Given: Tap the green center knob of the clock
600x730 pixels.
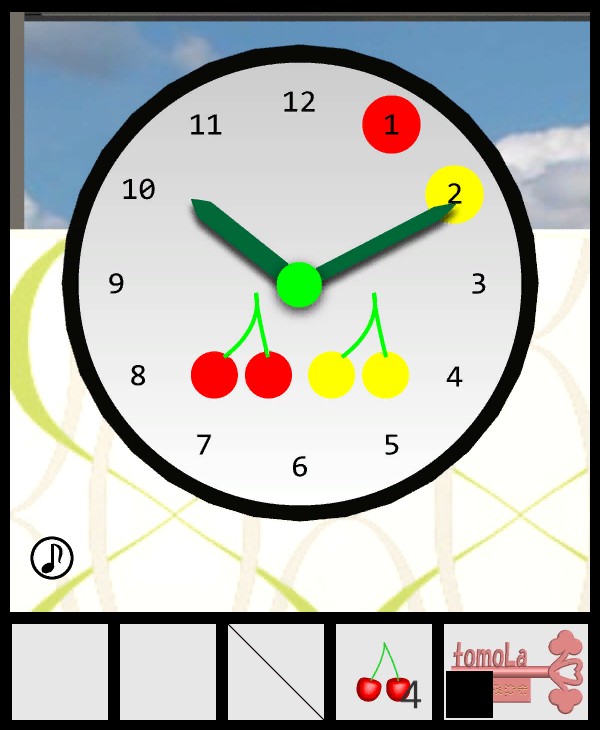Looking at the screenshot, I should (299, 285).
